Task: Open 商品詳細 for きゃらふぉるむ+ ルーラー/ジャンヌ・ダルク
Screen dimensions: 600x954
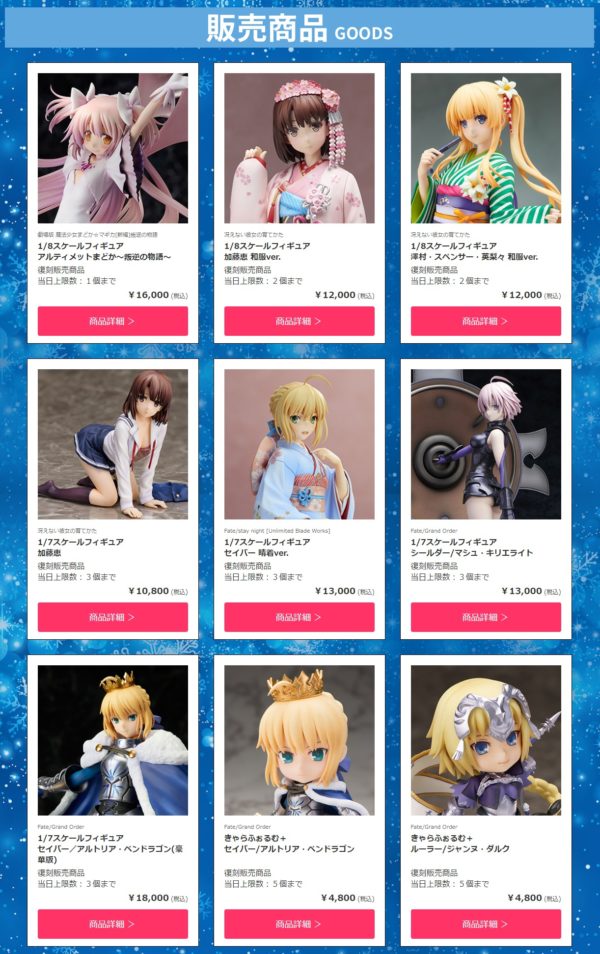Action: [x=485, y=924]
